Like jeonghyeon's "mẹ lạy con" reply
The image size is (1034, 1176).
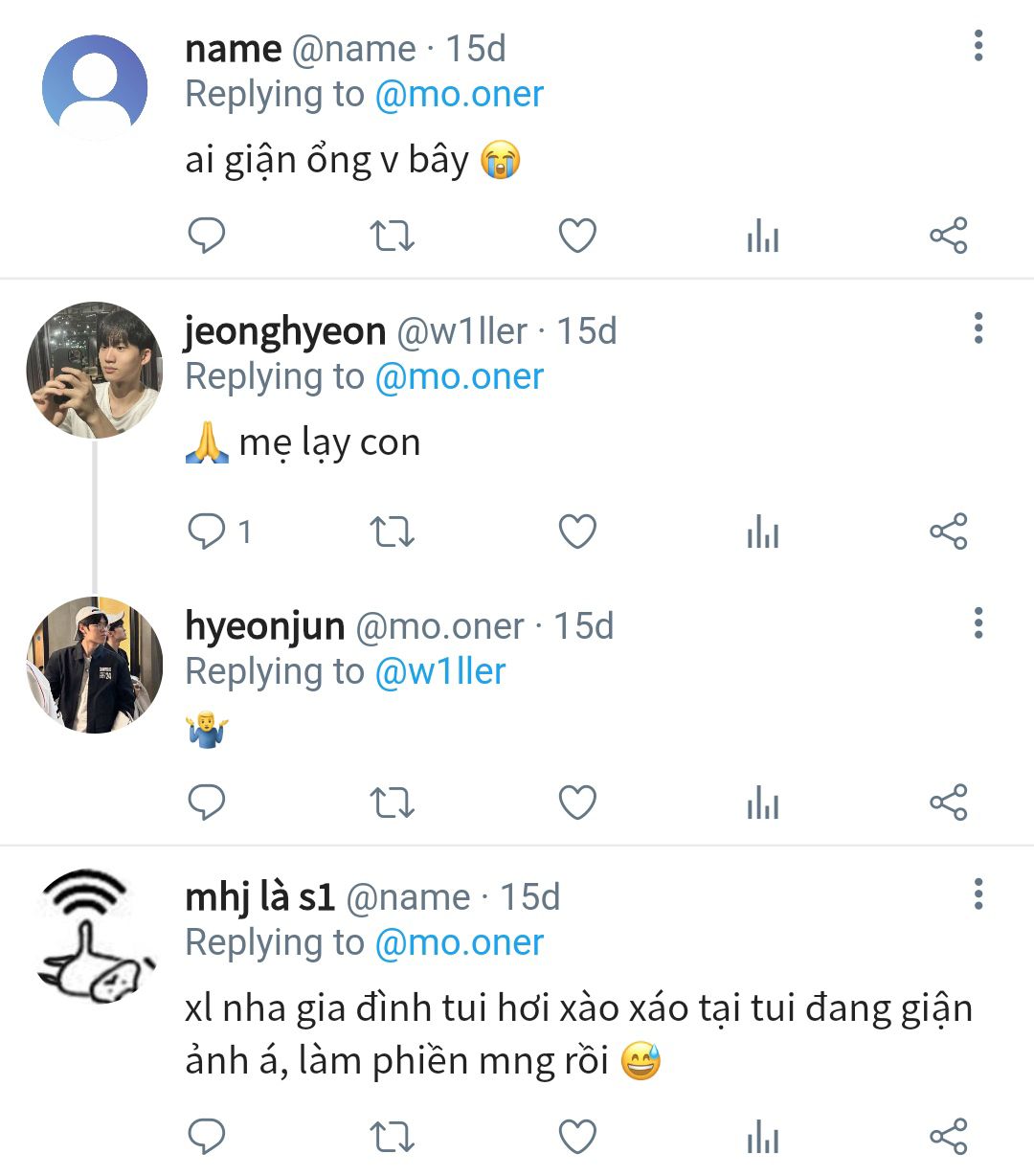pos(577,531)
